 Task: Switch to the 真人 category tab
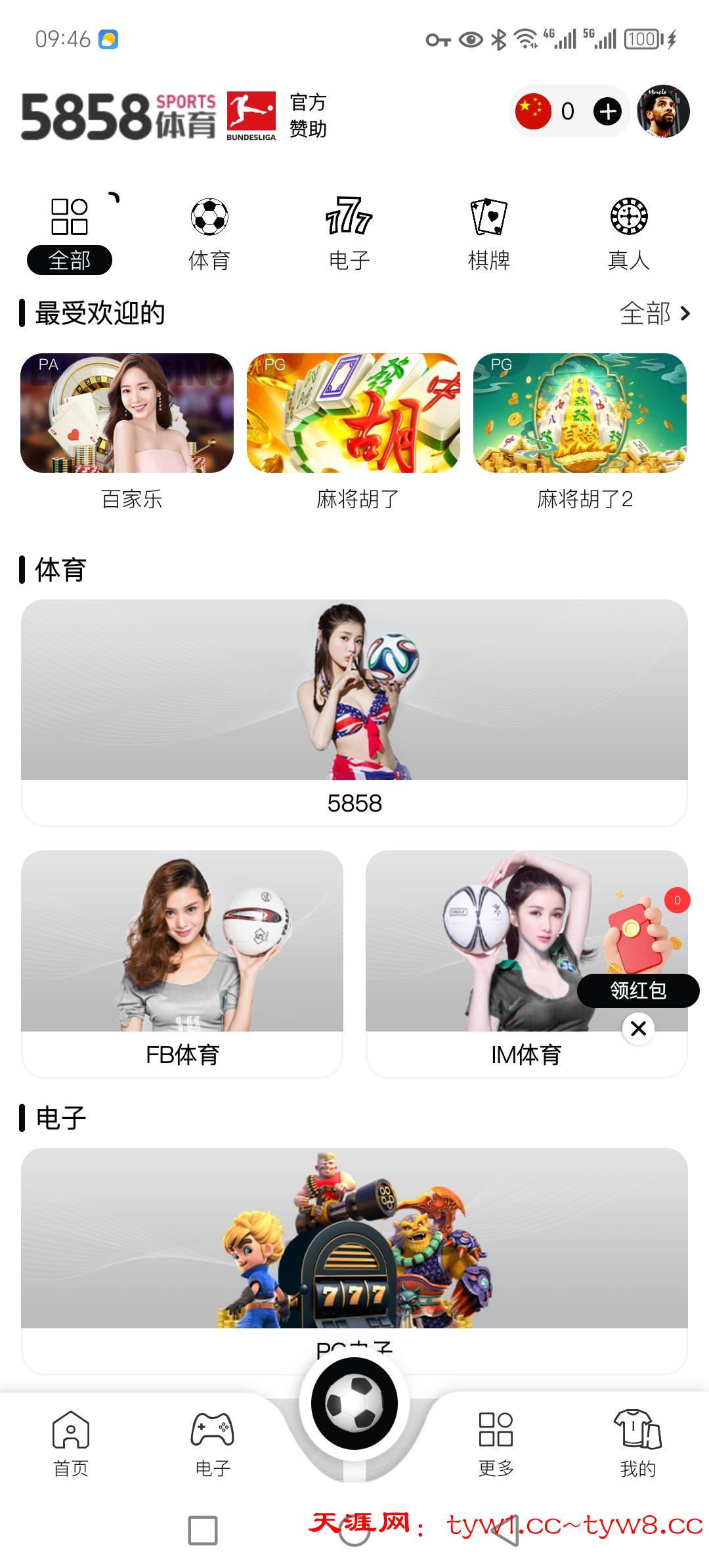click(x=629, y=234)
